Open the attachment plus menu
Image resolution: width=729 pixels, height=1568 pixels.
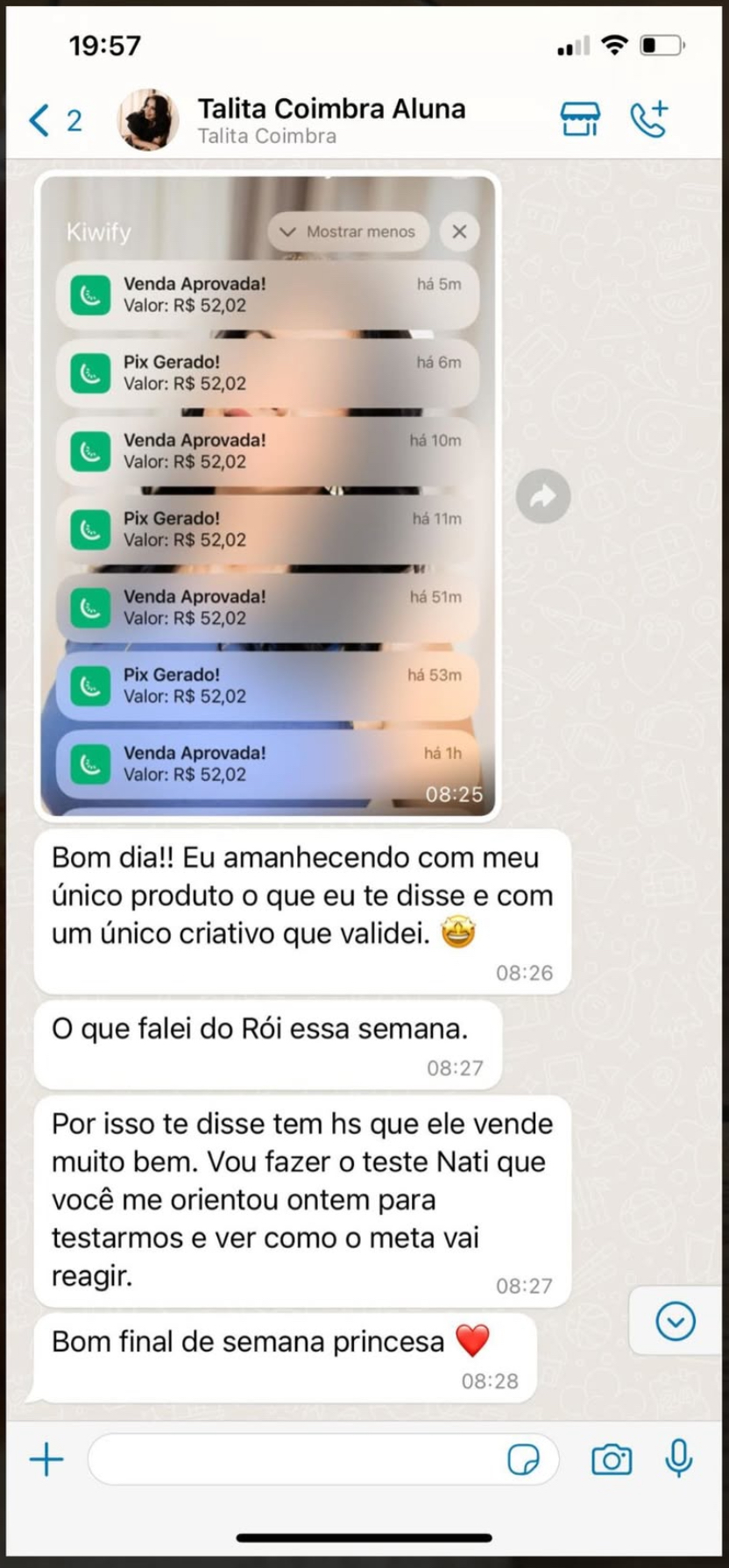click(x=46, y=1459)
